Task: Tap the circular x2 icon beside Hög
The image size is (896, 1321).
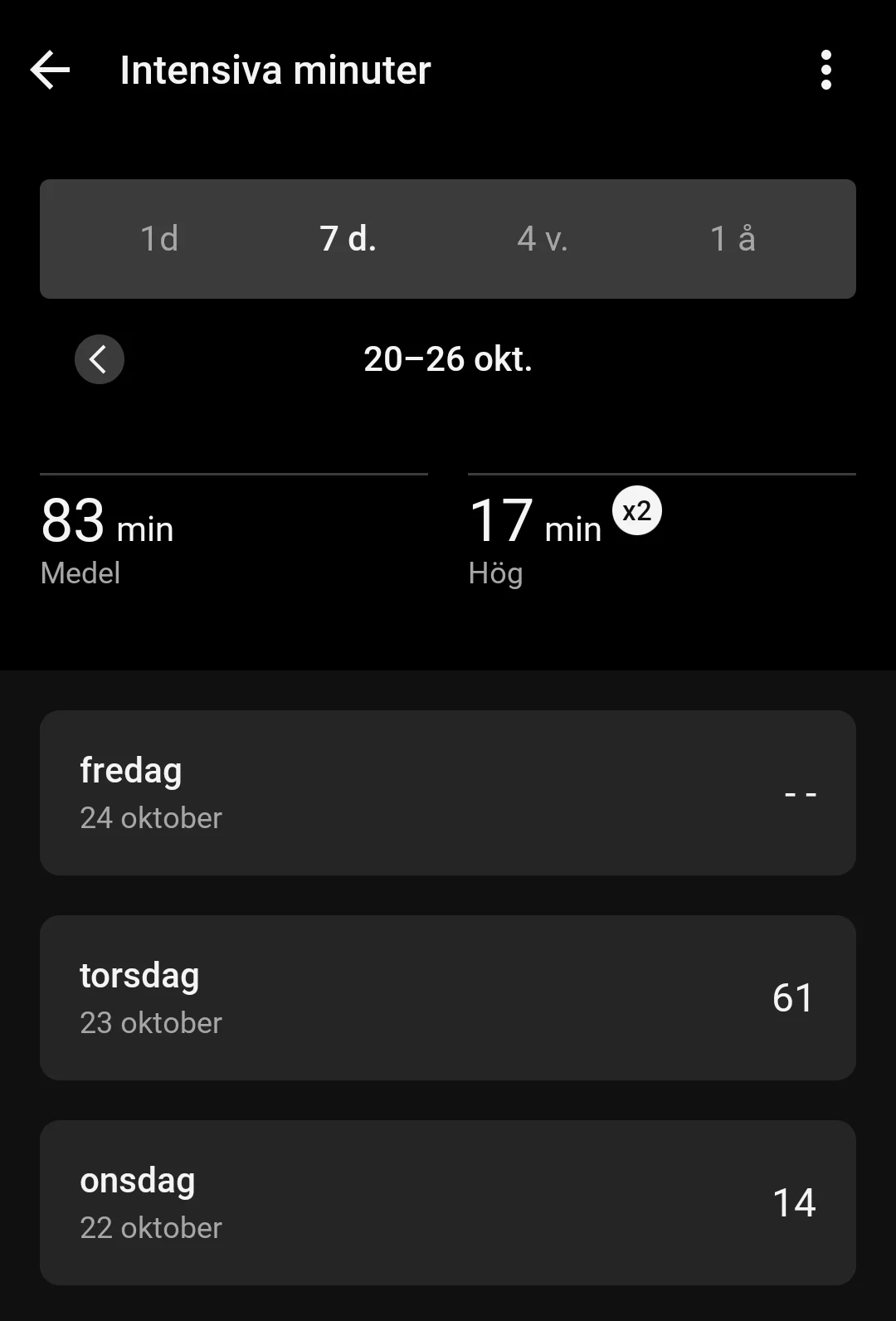Action: pyautogui.click(x=636, y=511)
